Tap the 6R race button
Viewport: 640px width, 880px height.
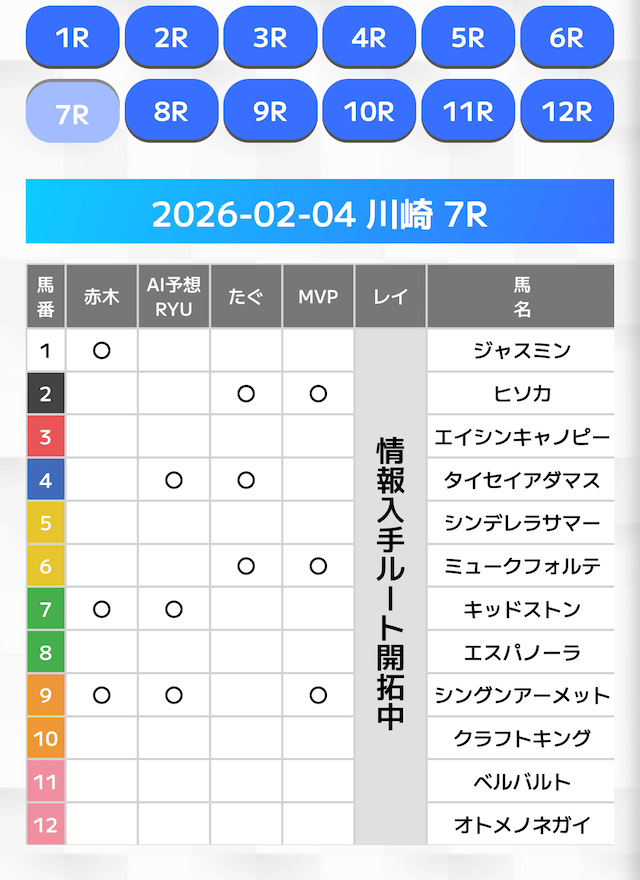(567, 37)
